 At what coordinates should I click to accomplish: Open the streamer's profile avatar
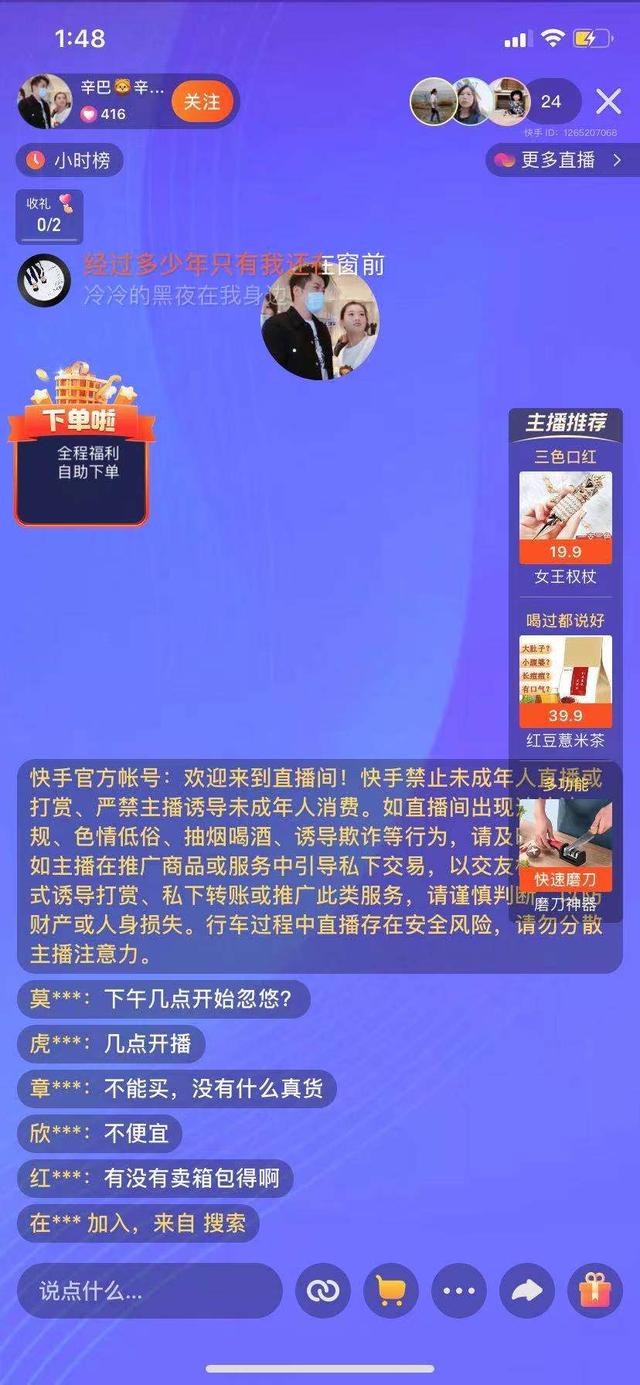click(x=45, y=101)
